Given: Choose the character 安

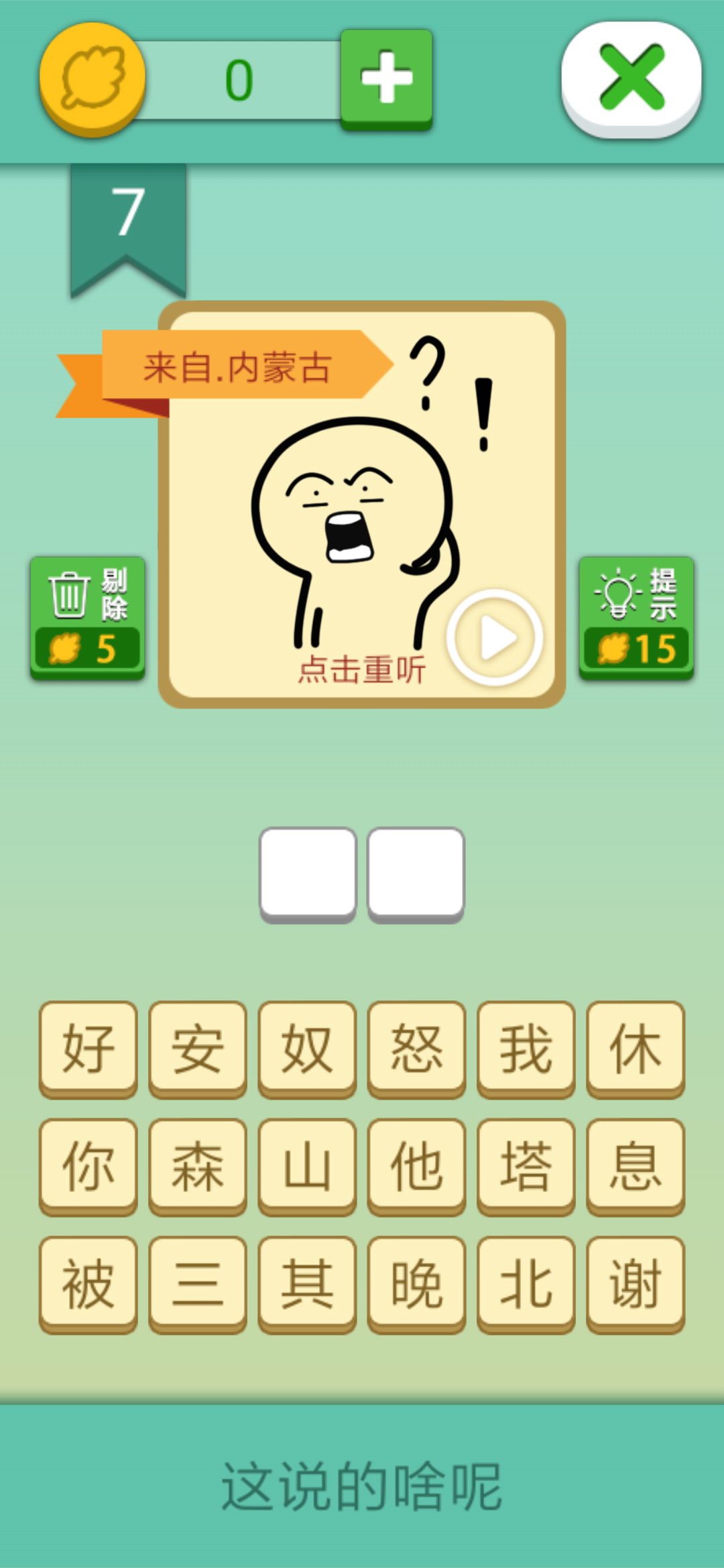Looking at the screenshot, I should (x=198, y=1049).
